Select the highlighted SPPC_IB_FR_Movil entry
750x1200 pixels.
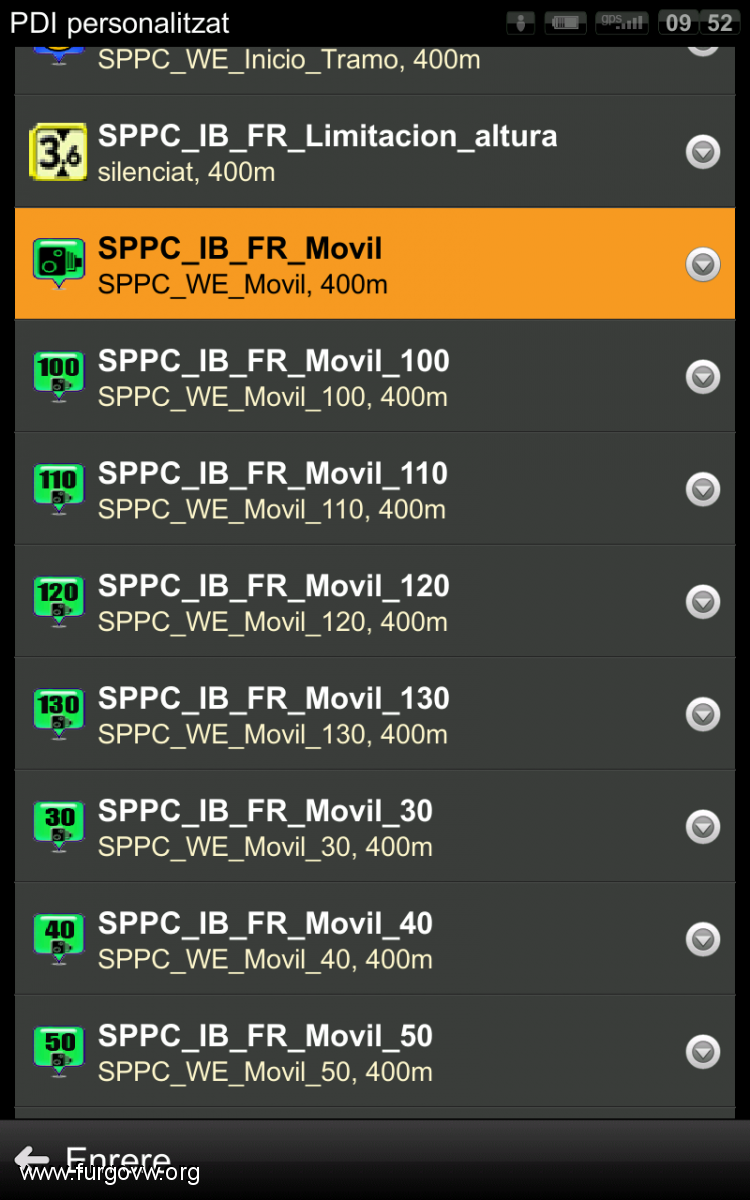click(375, 264)
